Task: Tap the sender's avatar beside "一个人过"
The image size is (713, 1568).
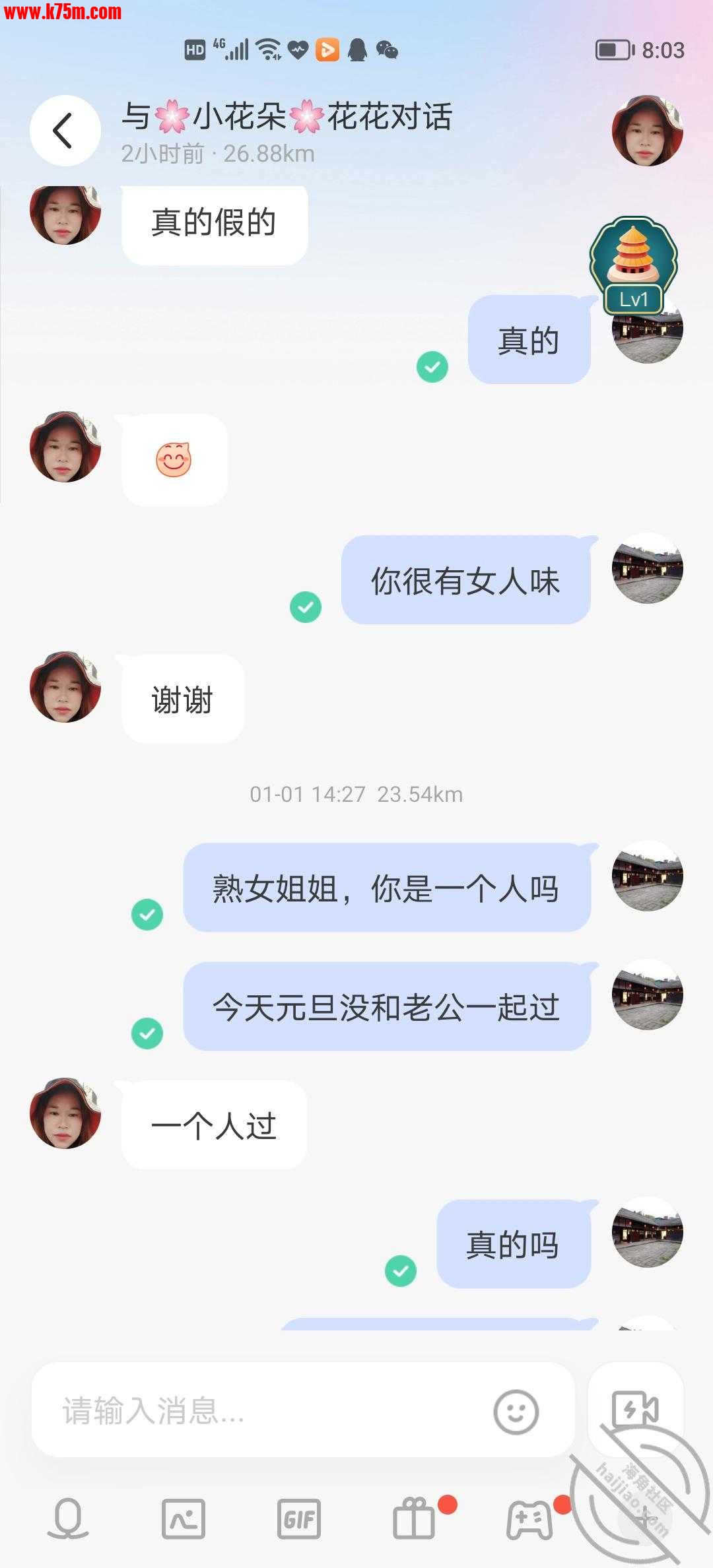Action: pos(65,1113)
